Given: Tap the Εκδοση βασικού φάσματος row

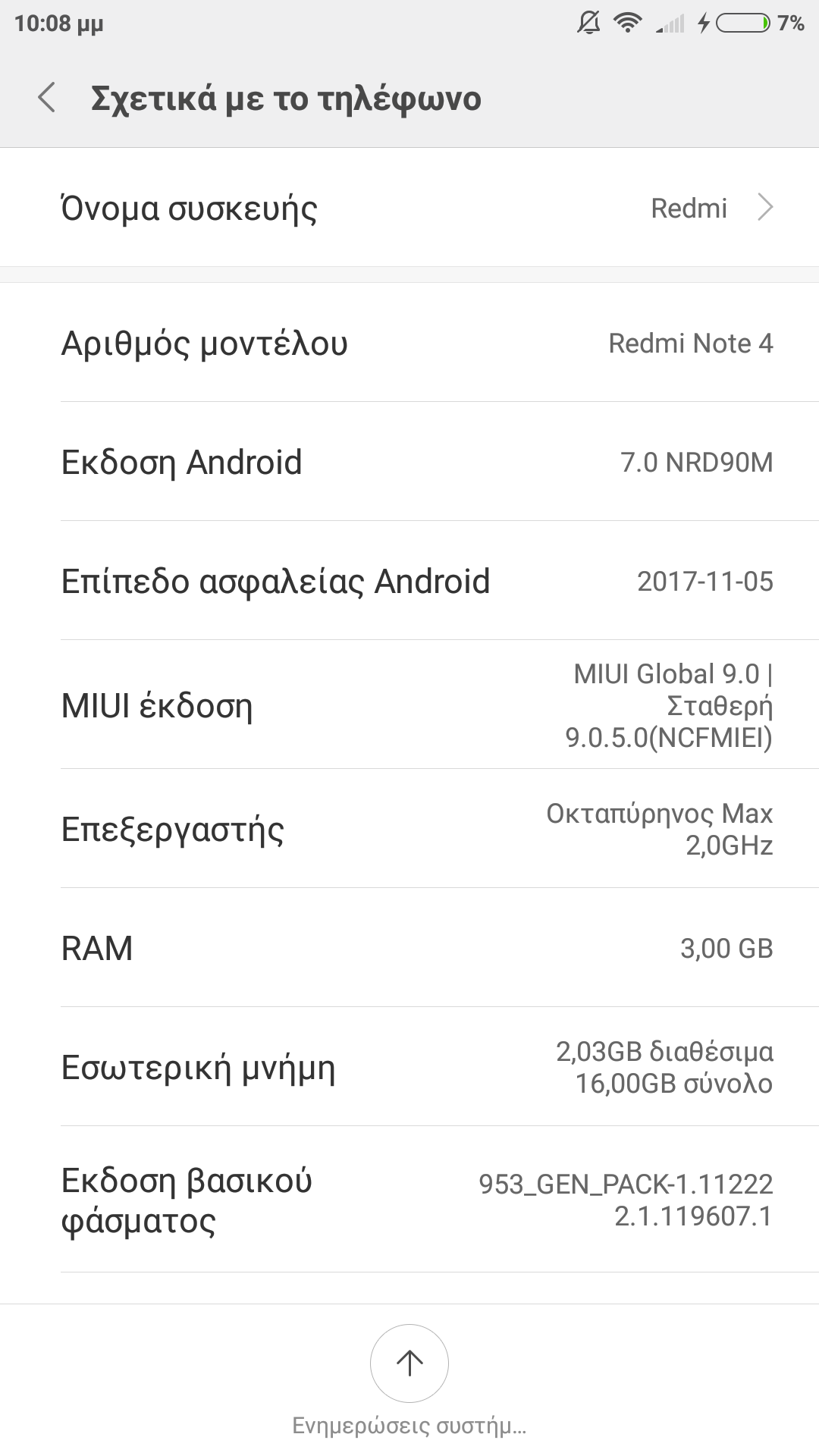Looking at the screenshot, I should point(409,1200).
